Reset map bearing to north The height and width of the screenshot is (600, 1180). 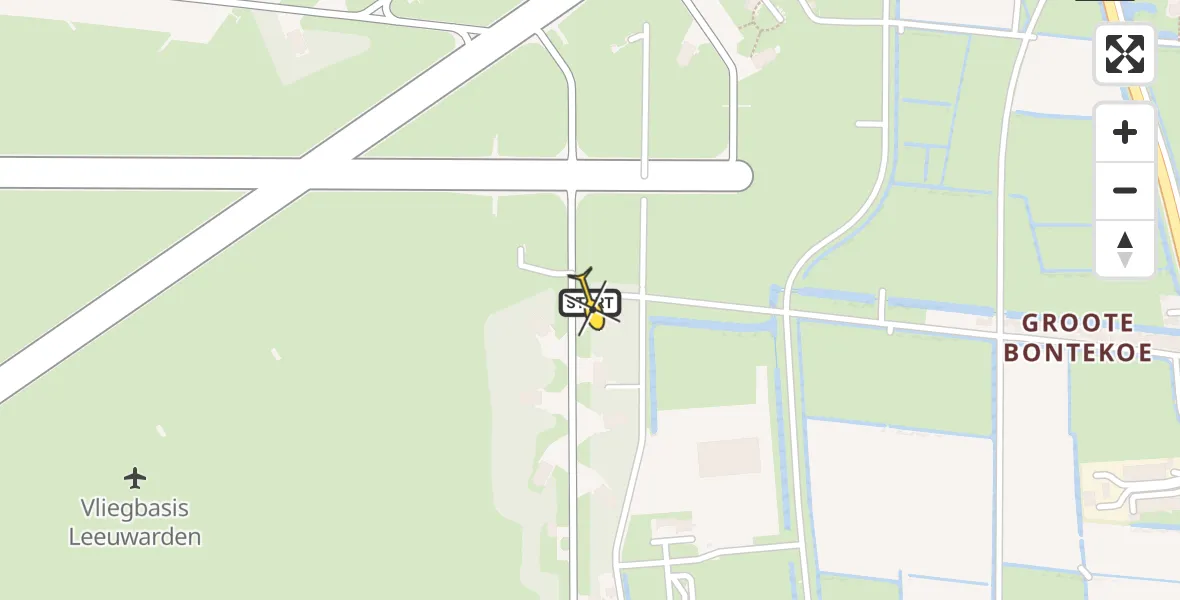(x=1125, y=248)
